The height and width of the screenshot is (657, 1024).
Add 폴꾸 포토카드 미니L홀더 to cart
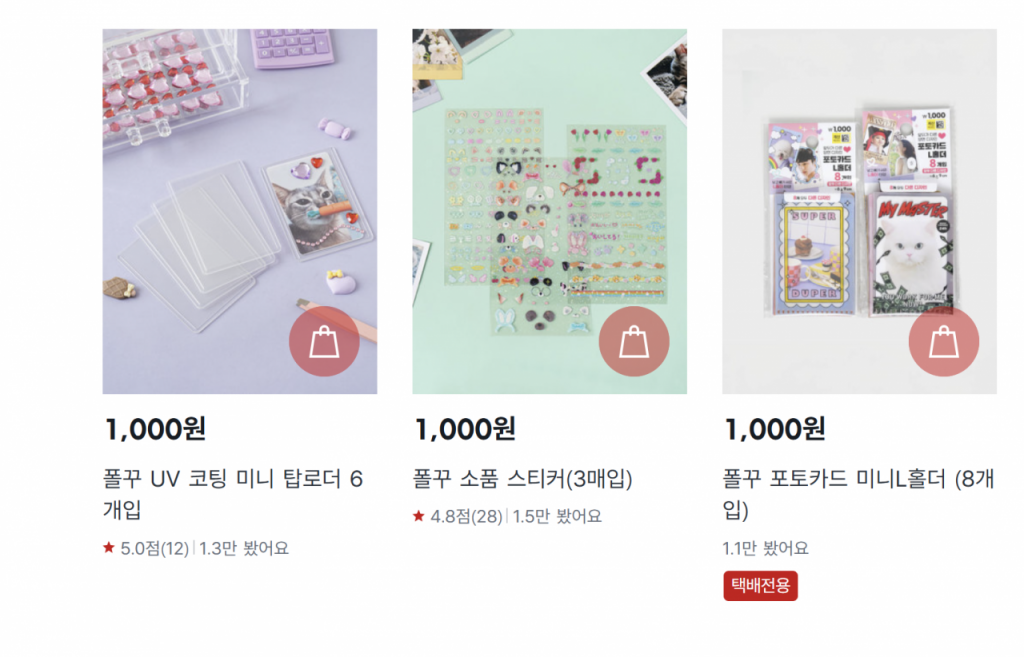click(x=944, y=342)
